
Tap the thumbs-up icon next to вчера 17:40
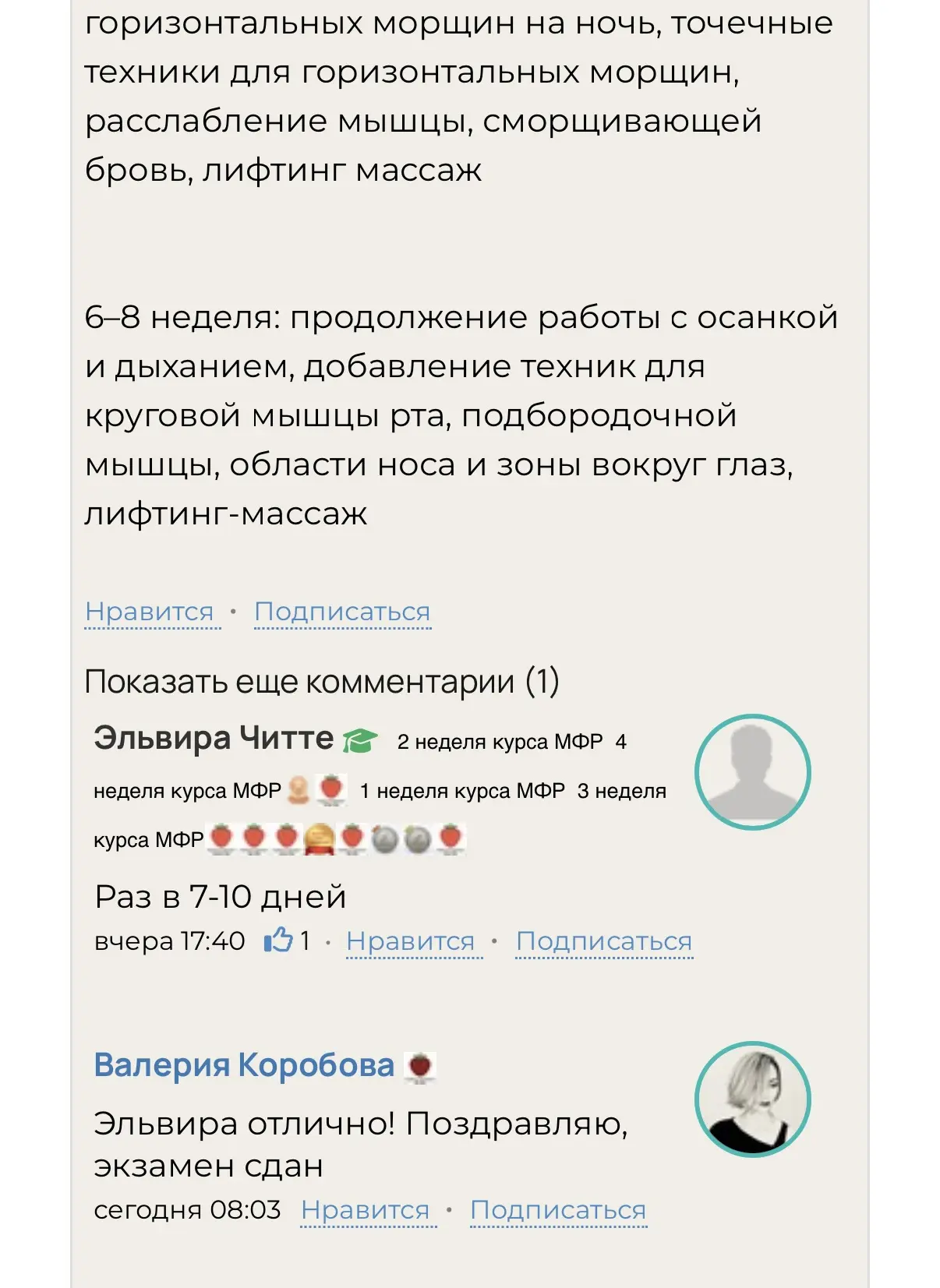pyautogui.click(x=278, y=940)
